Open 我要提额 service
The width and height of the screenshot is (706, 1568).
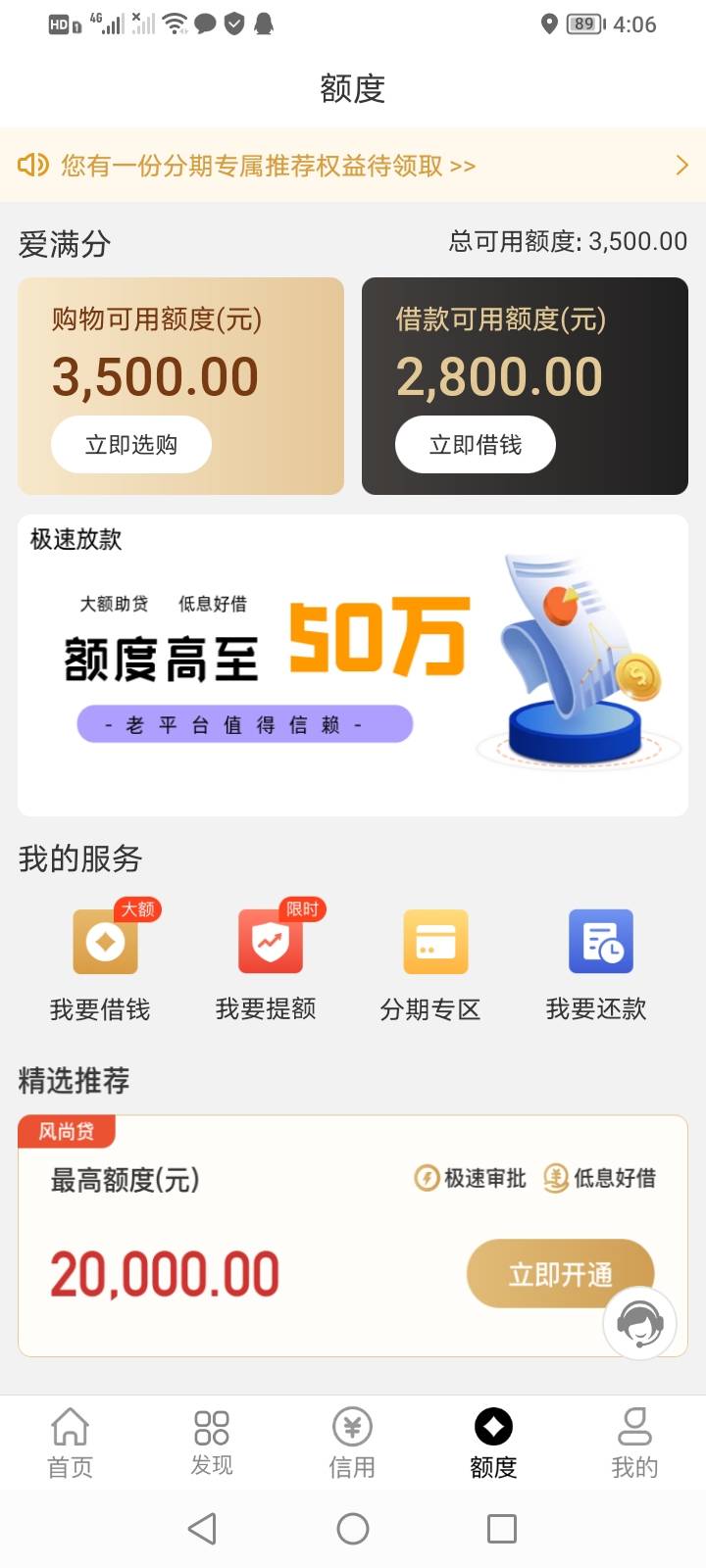click(267, 962)
